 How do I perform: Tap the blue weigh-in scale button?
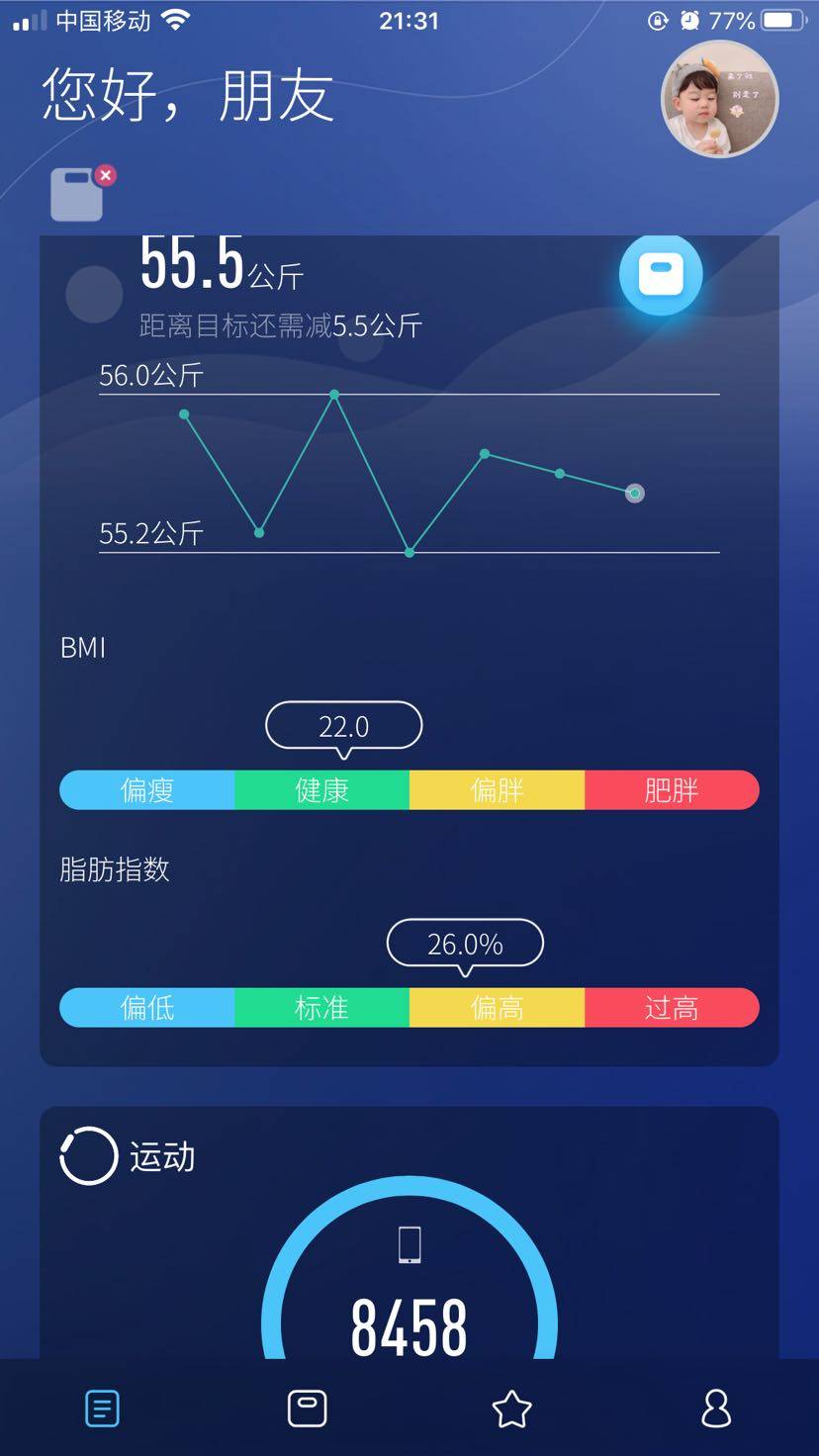click(661, 275)
